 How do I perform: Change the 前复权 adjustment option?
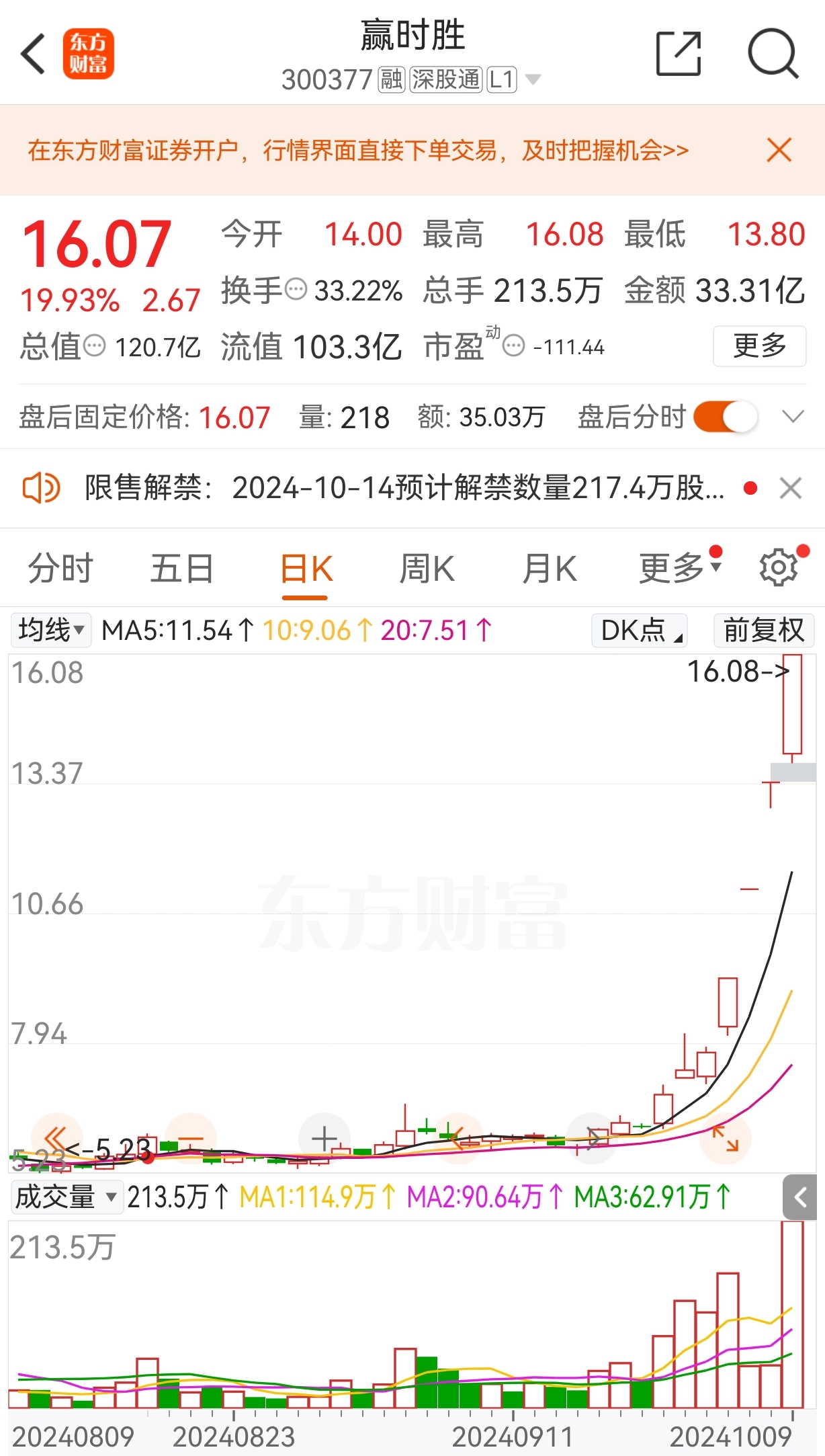pos(764,631)
